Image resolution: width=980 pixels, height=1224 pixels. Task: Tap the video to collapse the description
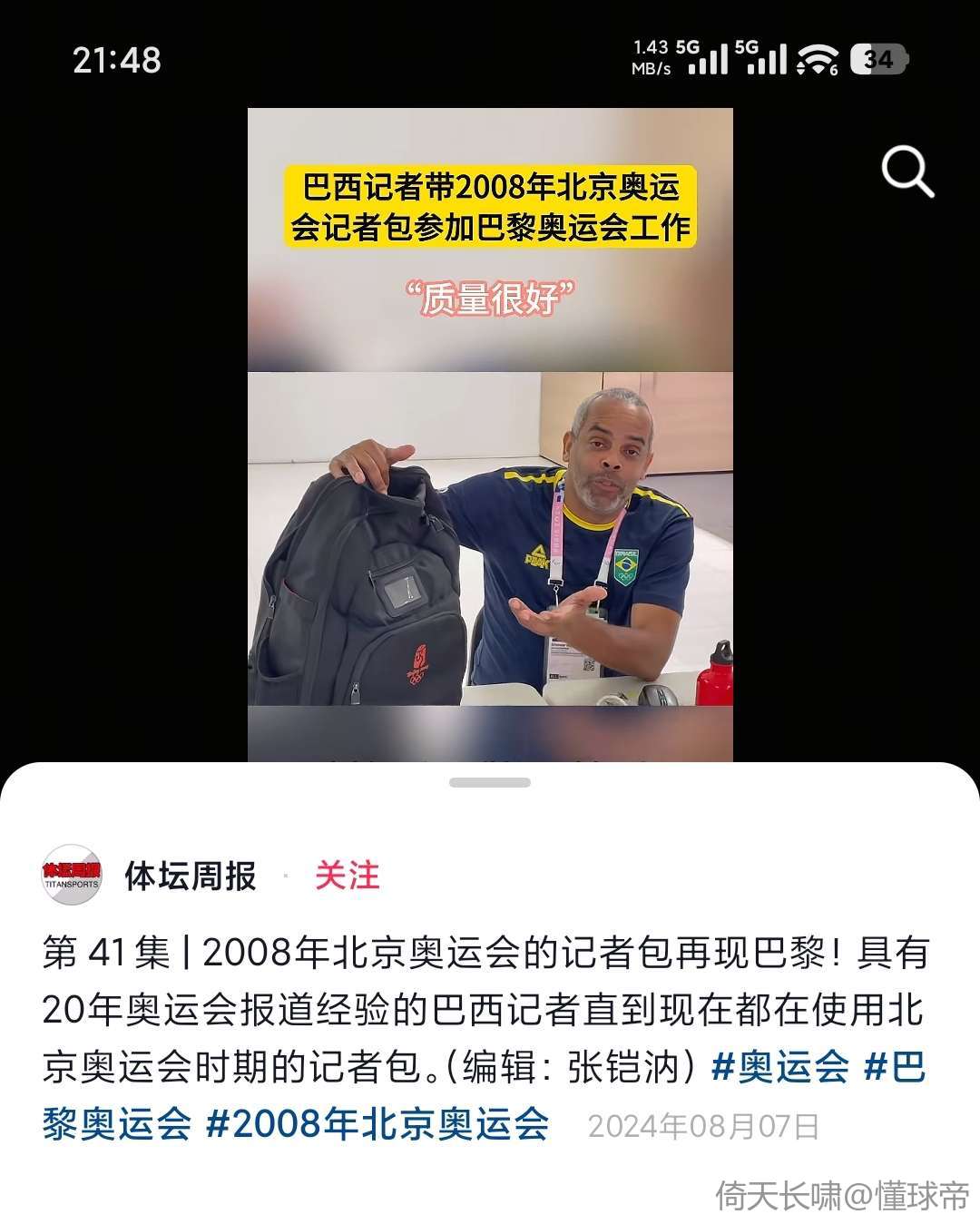[x=490, y=454]
